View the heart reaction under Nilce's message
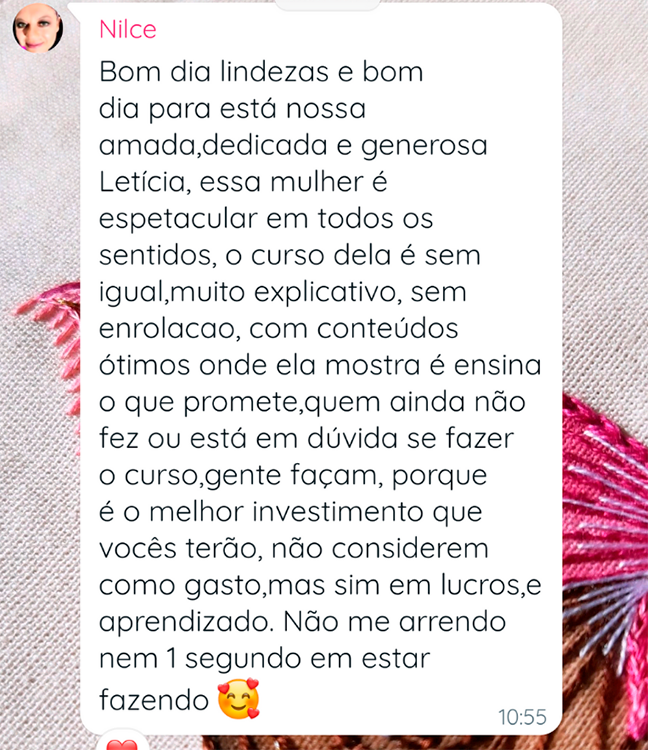Viewport: 648px width, 750px height. point(121,744)
